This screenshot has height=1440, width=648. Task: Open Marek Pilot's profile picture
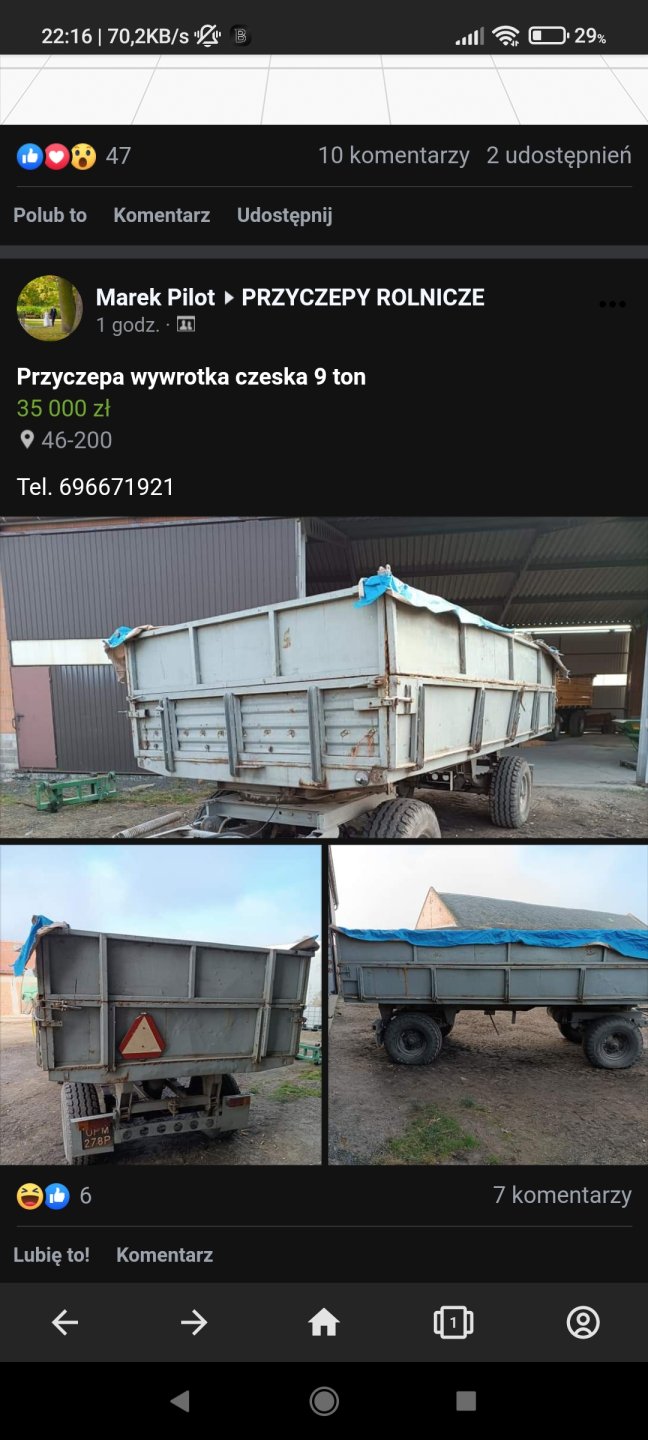click(49, 308)
